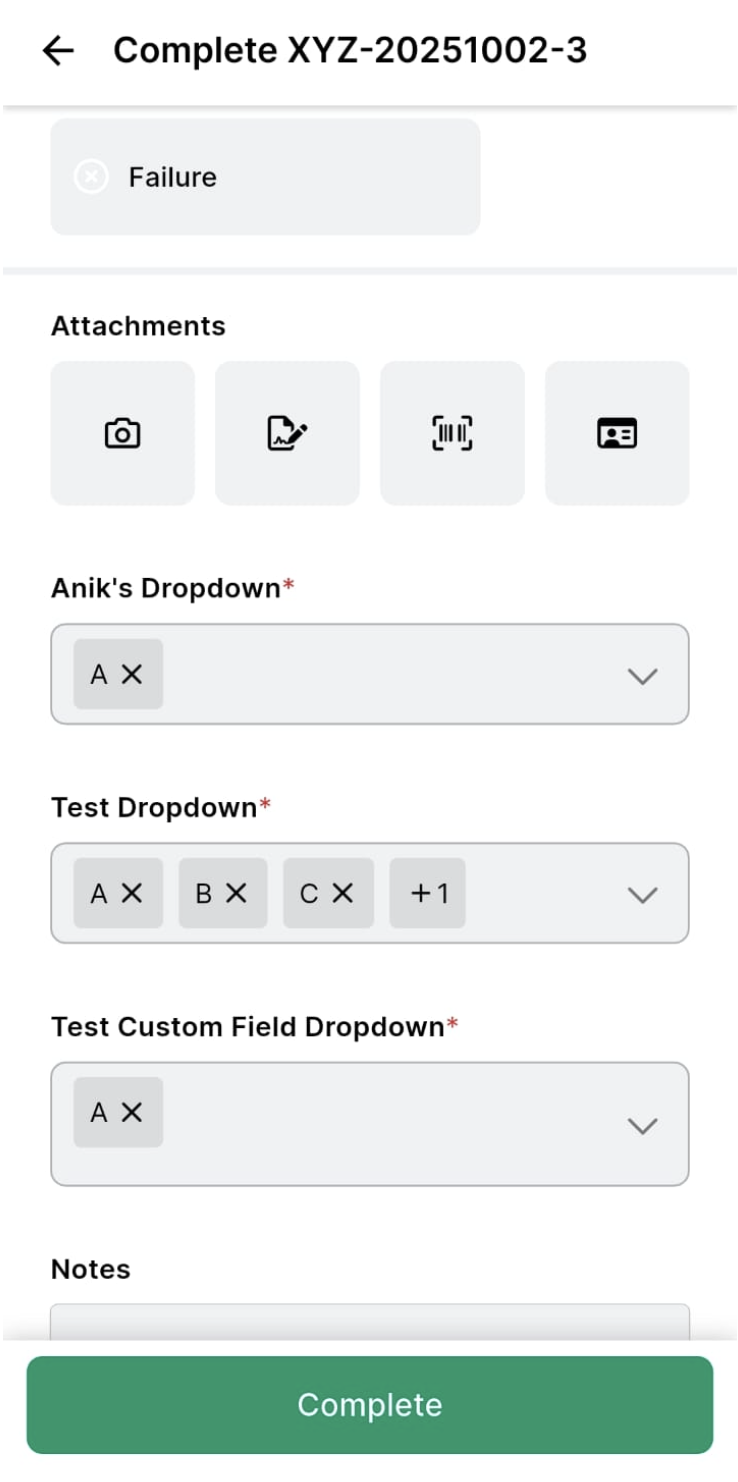Add a signature attachment
Viewport: 738px width, 1482px height.
[287, 433]
